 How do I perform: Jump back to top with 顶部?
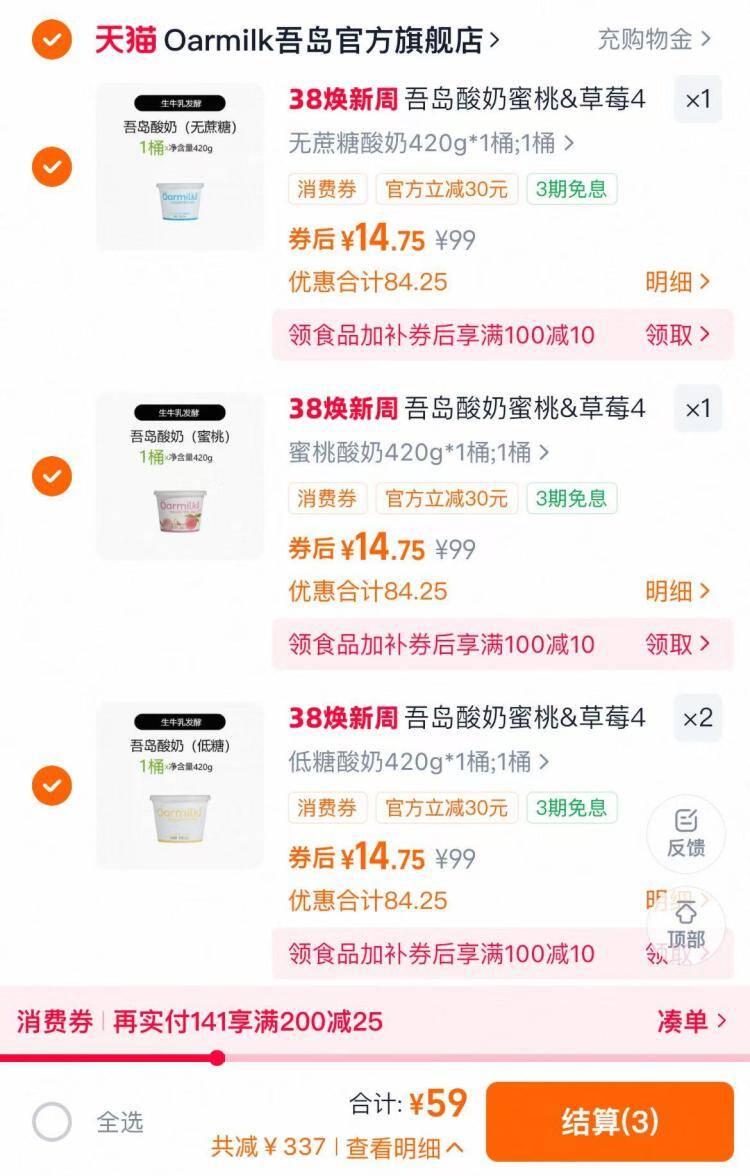[x=686, y=925]
